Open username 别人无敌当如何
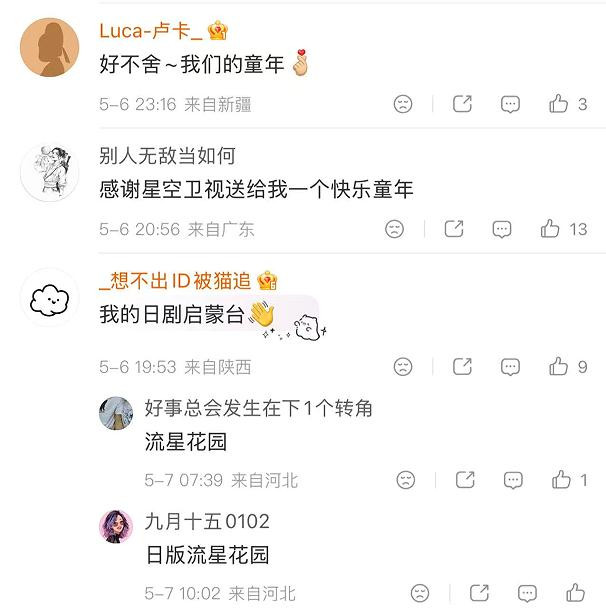Image resolution: width=606 pixels, height=616 pixels. [167, 156]
